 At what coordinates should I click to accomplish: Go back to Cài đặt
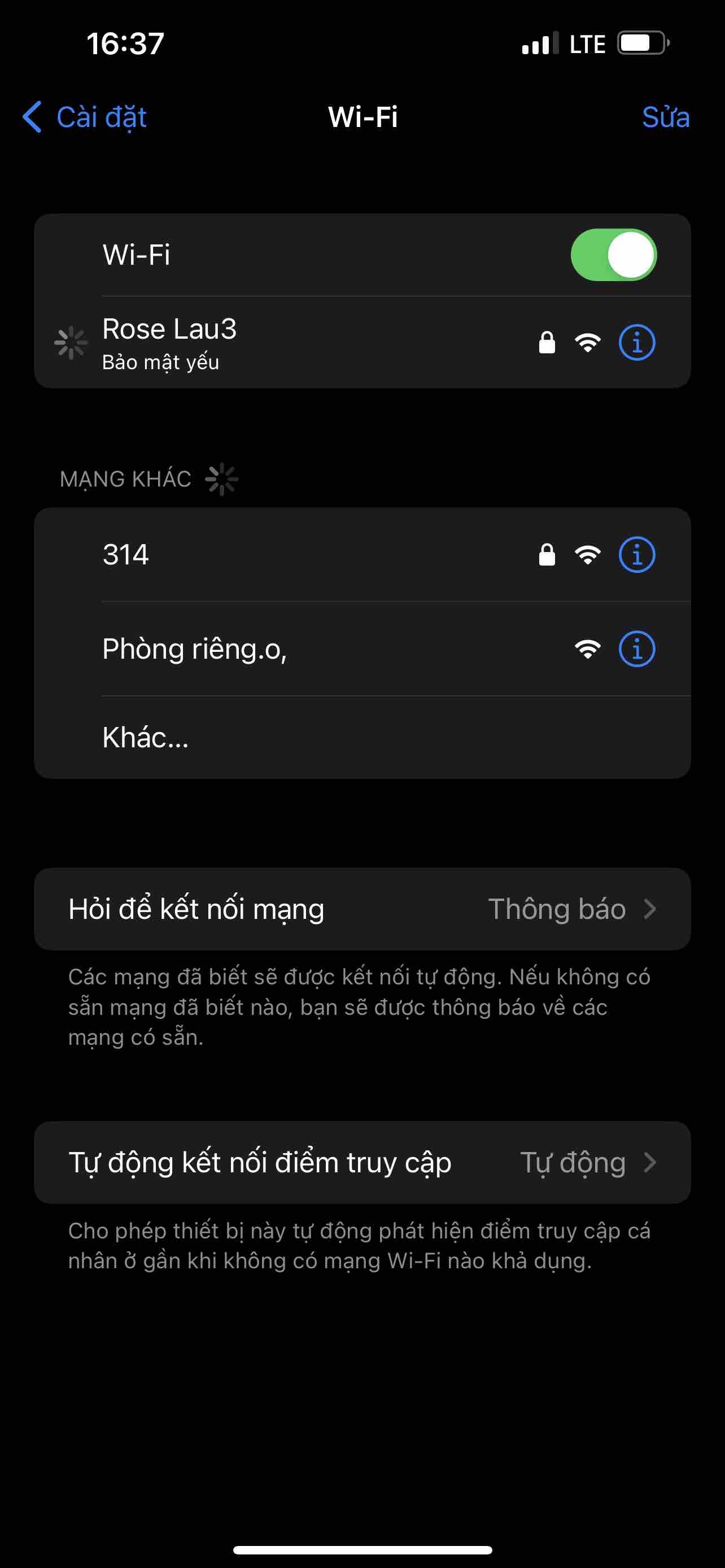coord(85,117)
